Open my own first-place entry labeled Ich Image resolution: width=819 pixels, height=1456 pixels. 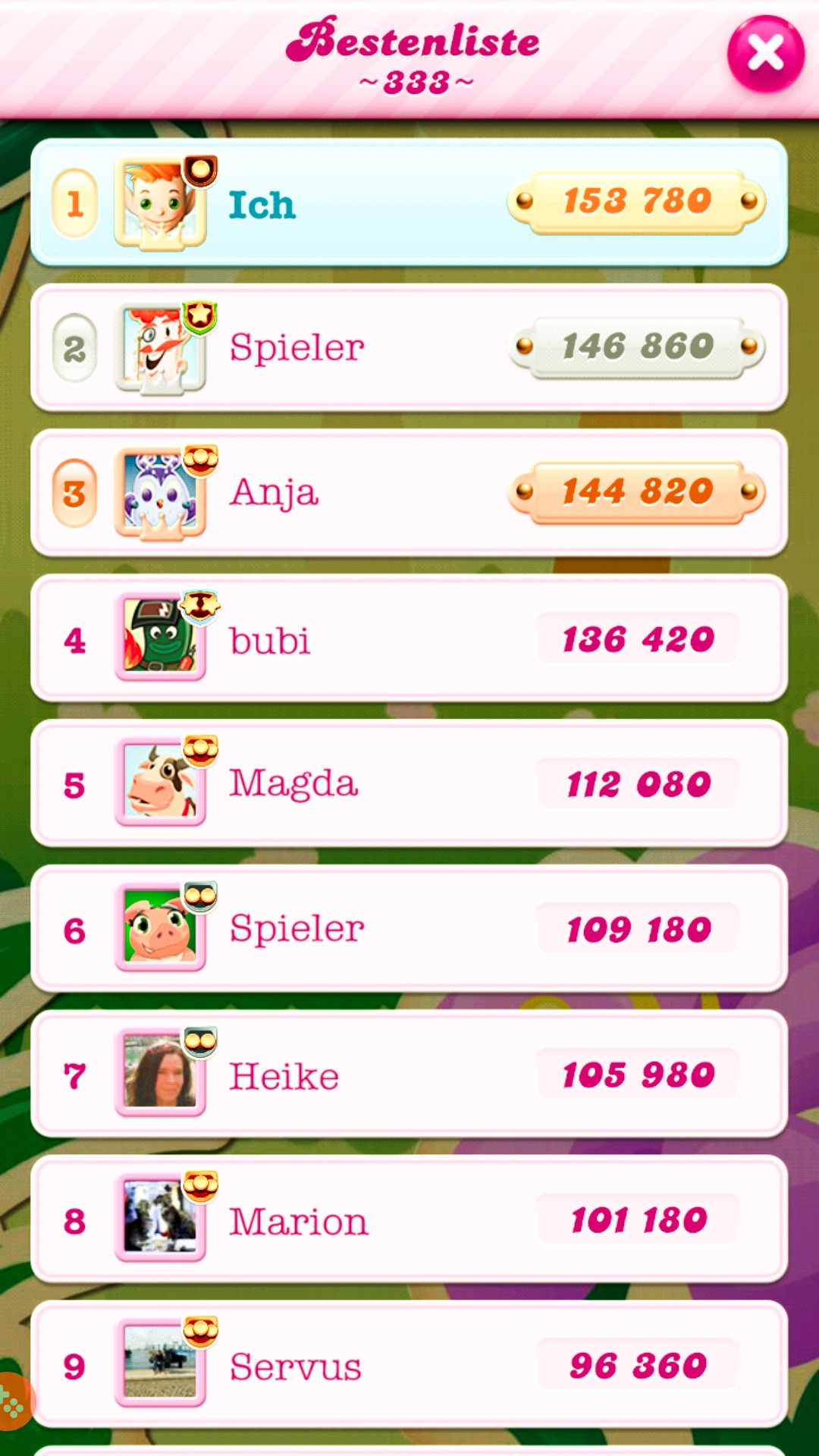coord(409,202)
